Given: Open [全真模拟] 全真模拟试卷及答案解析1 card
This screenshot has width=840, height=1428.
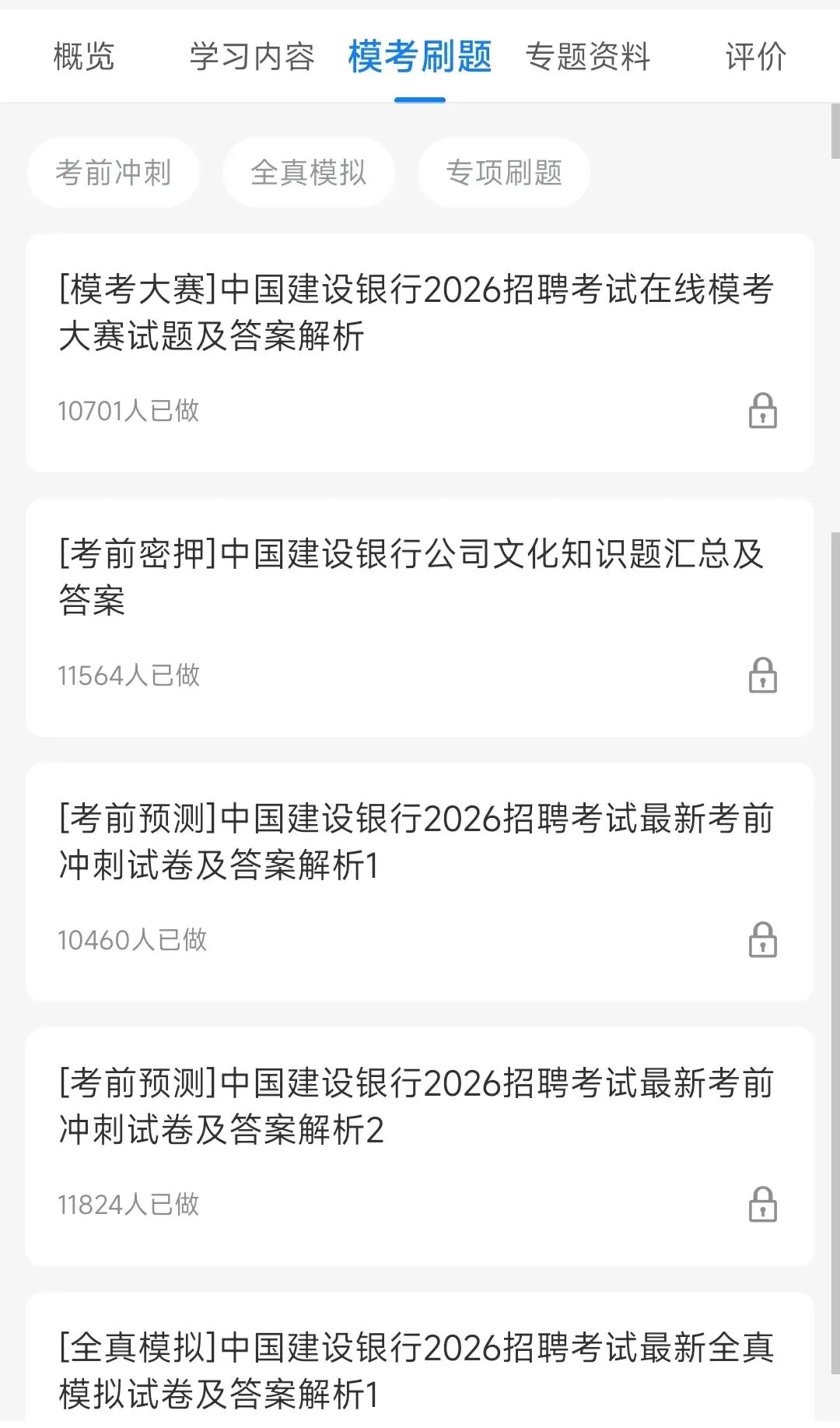Looking at the screenshot, I should [420, 1360].
